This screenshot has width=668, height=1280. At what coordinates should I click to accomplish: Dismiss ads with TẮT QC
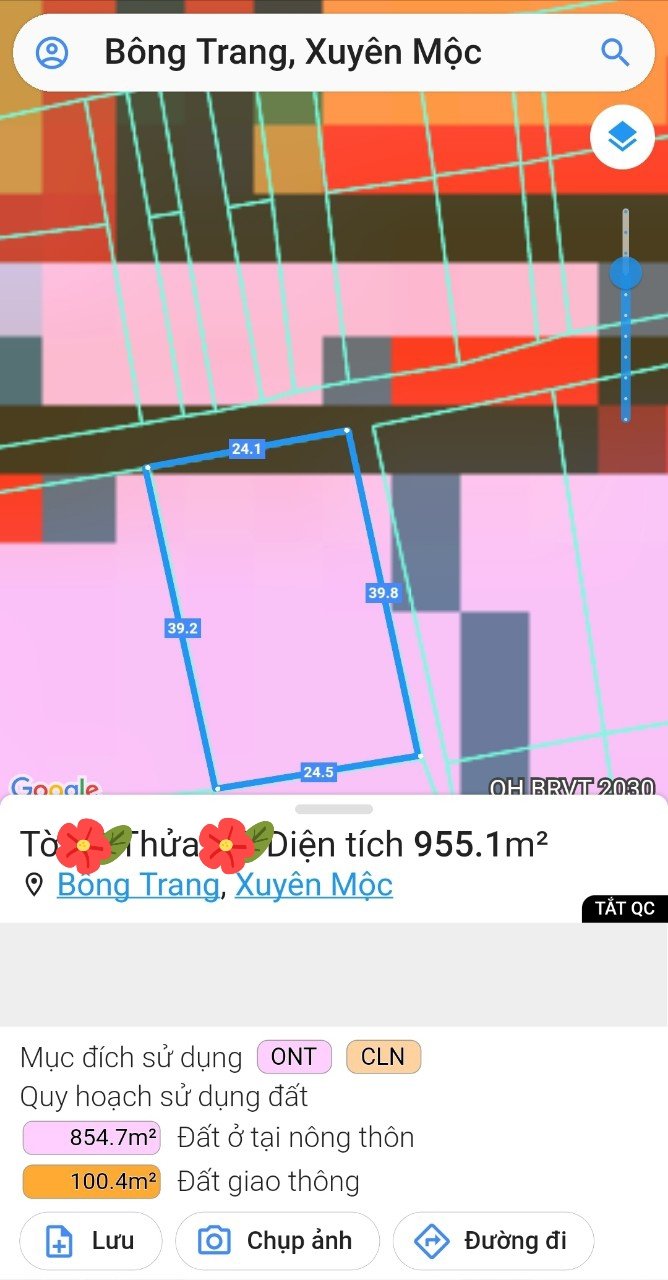(x=625, y=908)
